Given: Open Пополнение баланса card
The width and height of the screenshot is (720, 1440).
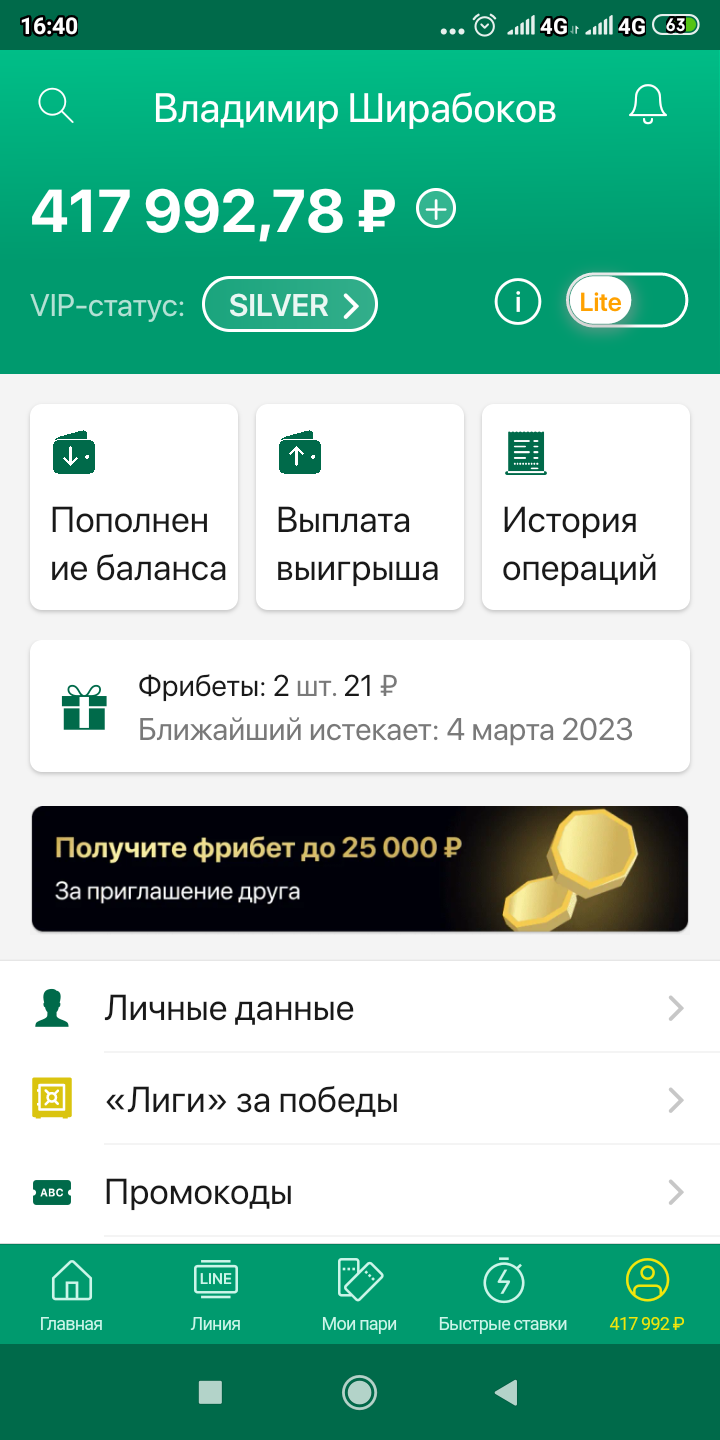Looking at the screenshot, I should coord(134,507).
